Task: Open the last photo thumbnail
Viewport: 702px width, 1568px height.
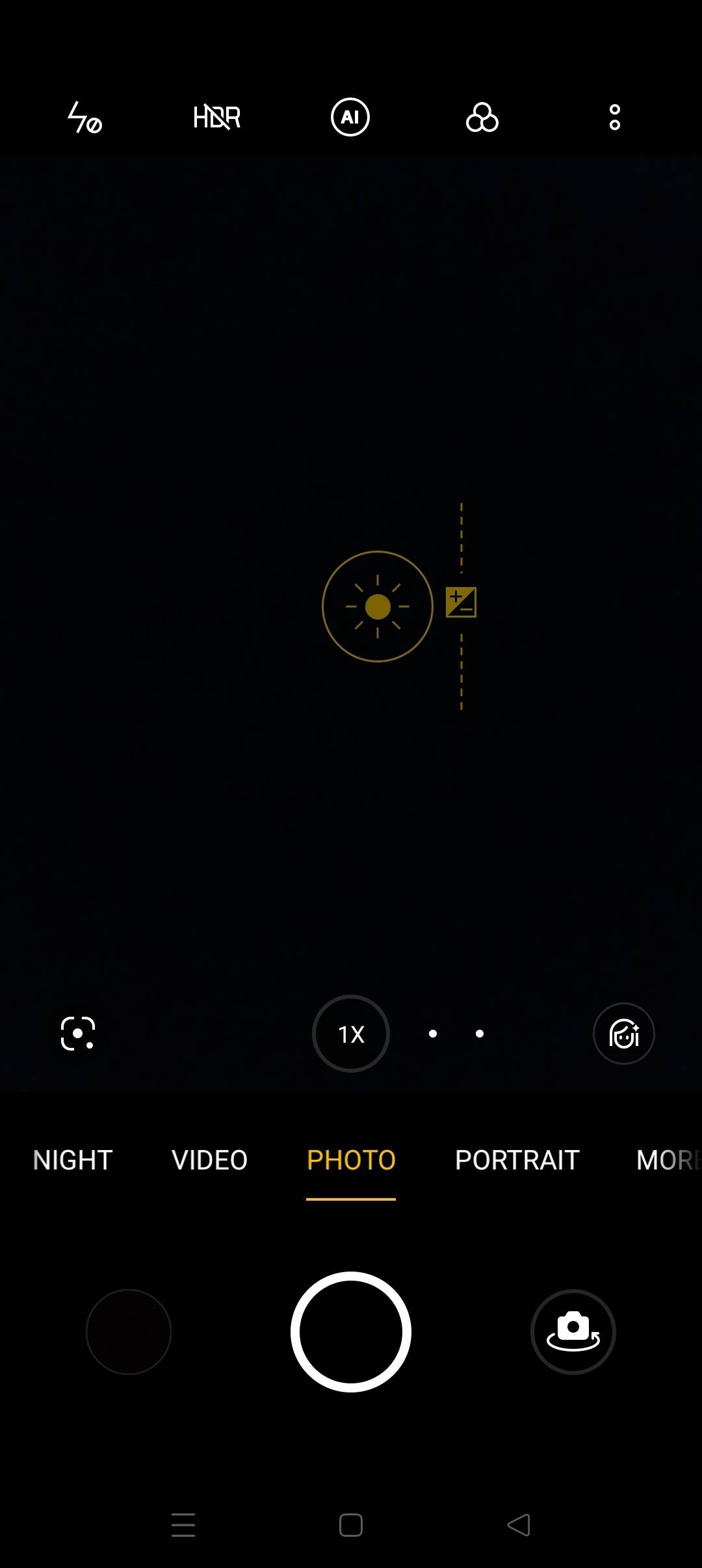Action: coord(129,1332)
